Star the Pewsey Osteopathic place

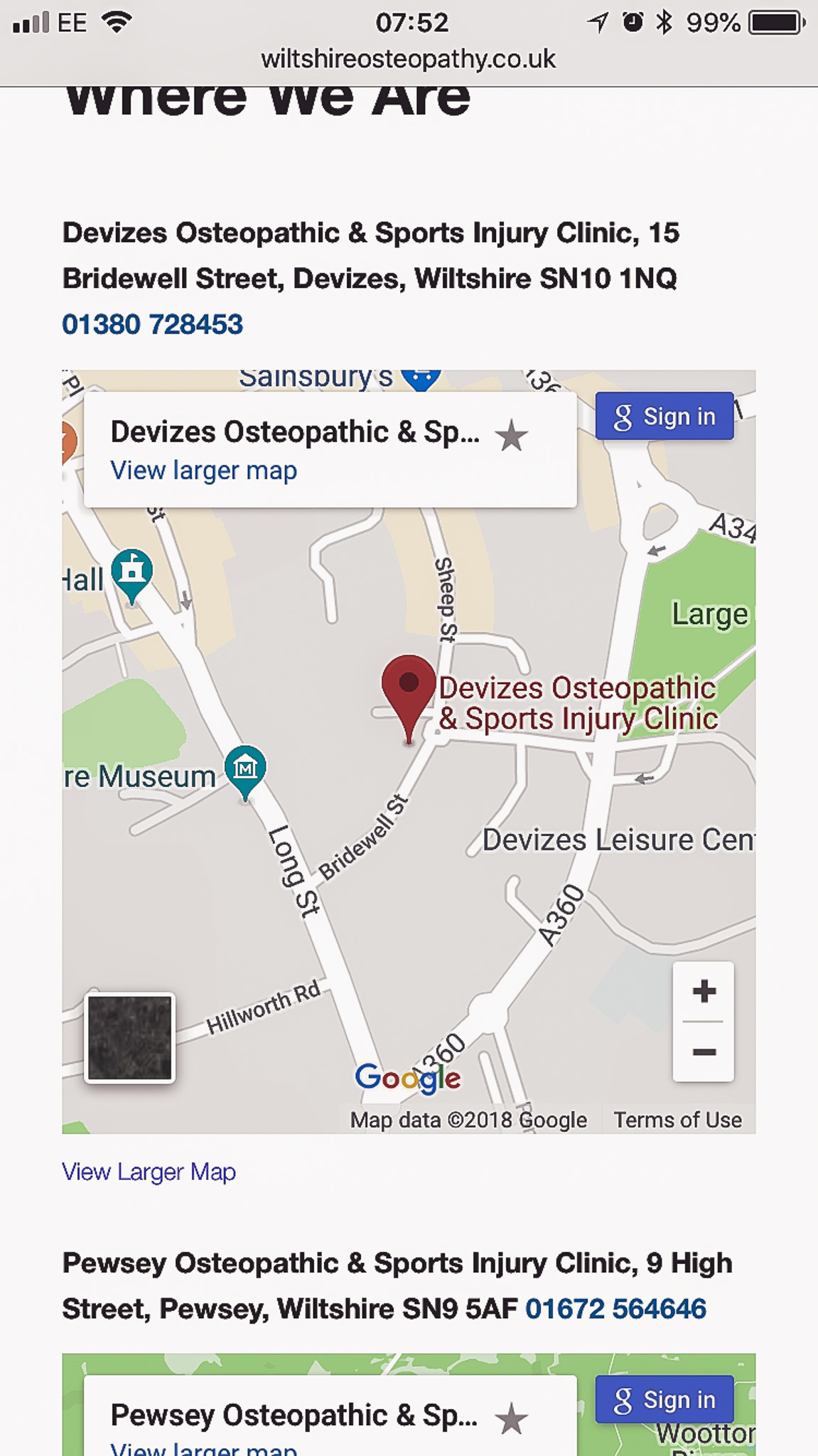click(x=512, y=1419)
